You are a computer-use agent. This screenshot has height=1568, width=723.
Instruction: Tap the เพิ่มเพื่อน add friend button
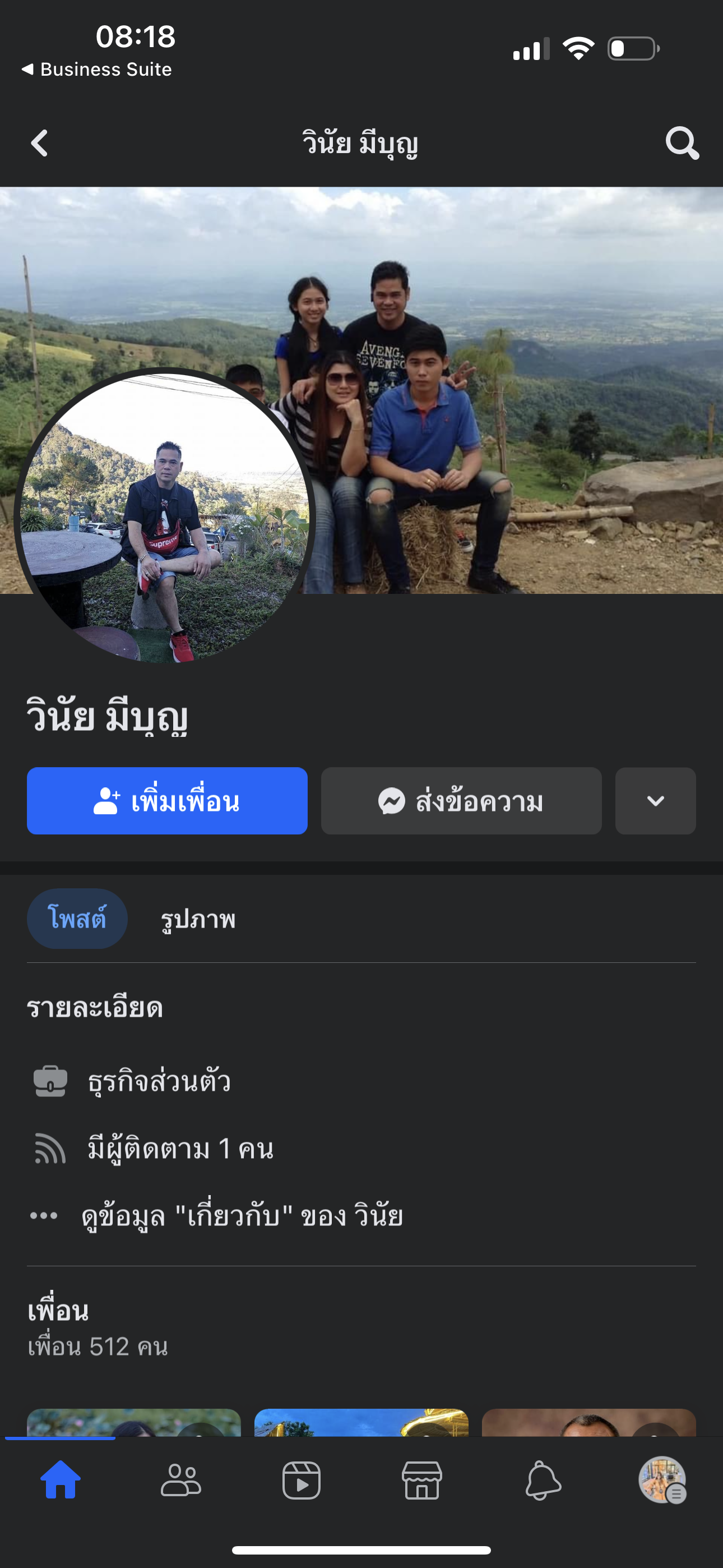pyautogui.click(x=167, y=801)
